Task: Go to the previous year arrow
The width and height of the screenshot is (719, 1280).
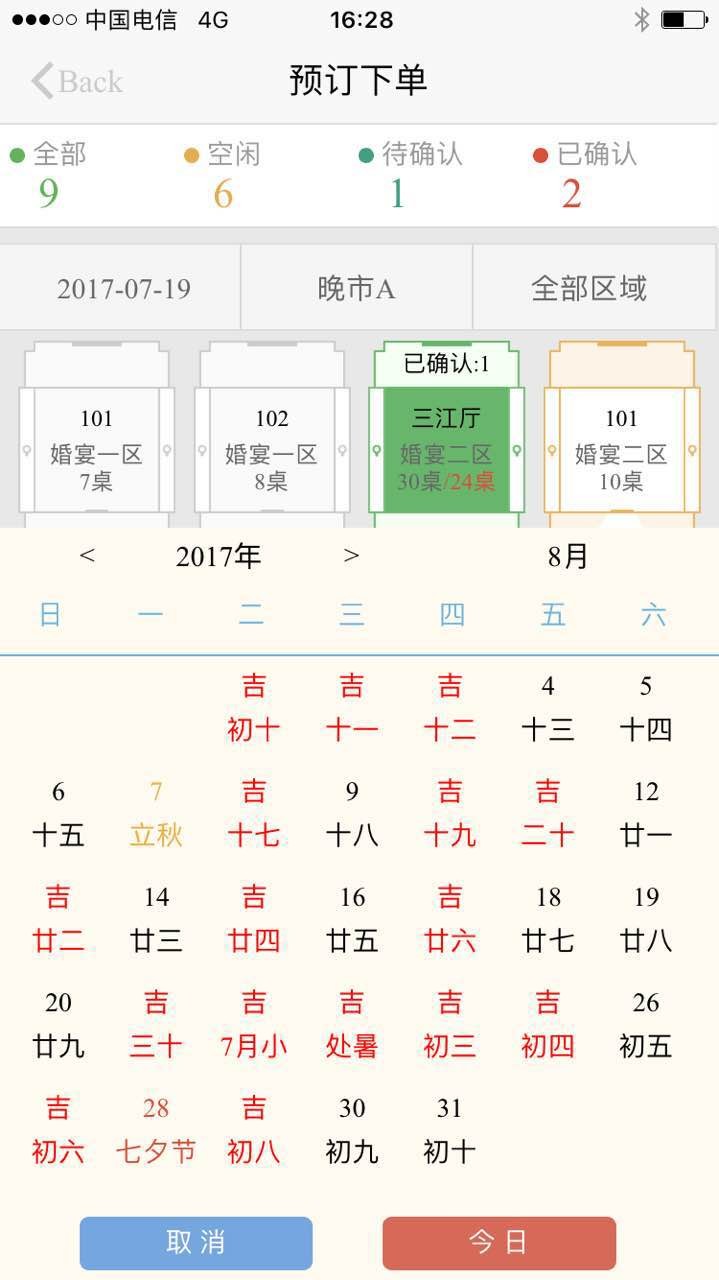Action: (88, 556)
